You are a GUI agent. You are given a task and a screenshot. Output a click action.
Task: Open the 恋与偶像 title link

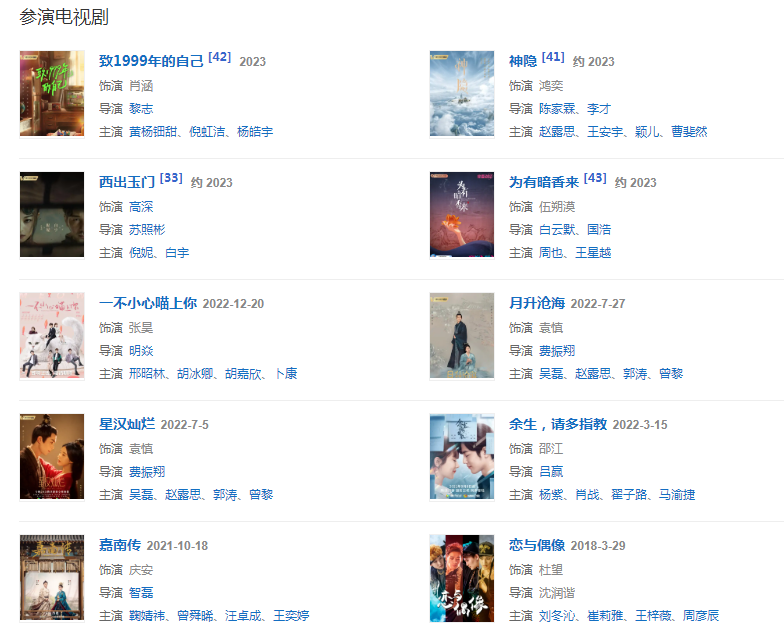(537, 545)
